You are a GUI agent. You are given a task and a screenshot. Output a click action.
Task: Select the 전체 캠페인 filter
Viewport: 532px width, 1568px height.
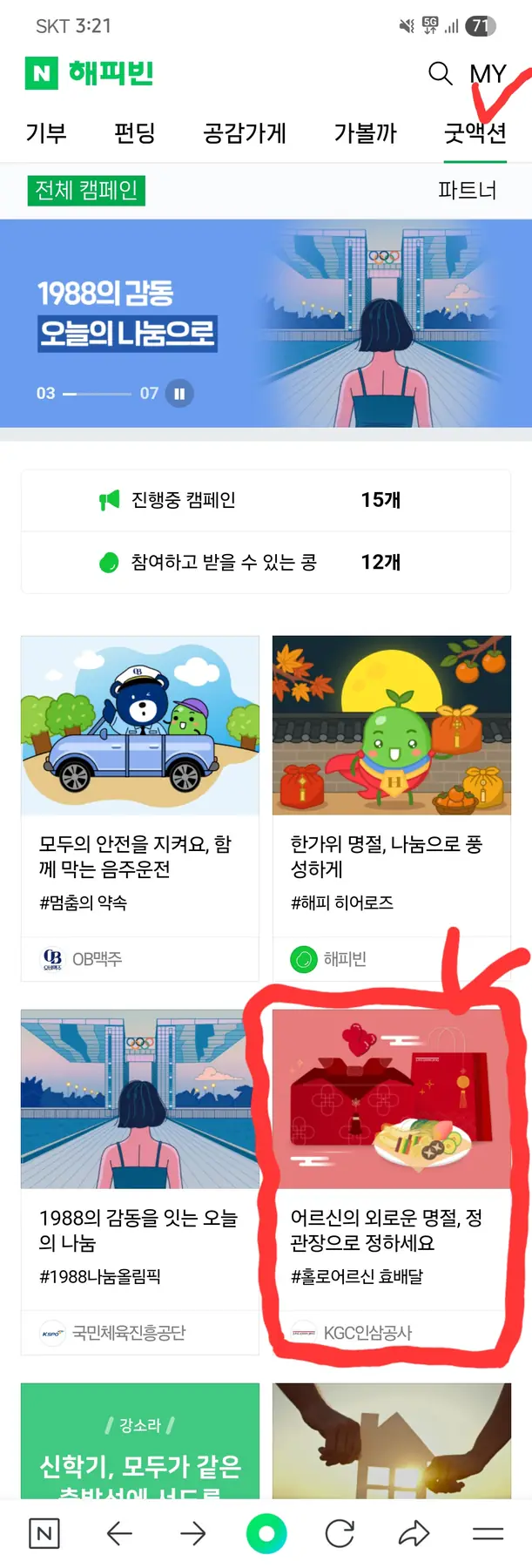click(86, 190)
